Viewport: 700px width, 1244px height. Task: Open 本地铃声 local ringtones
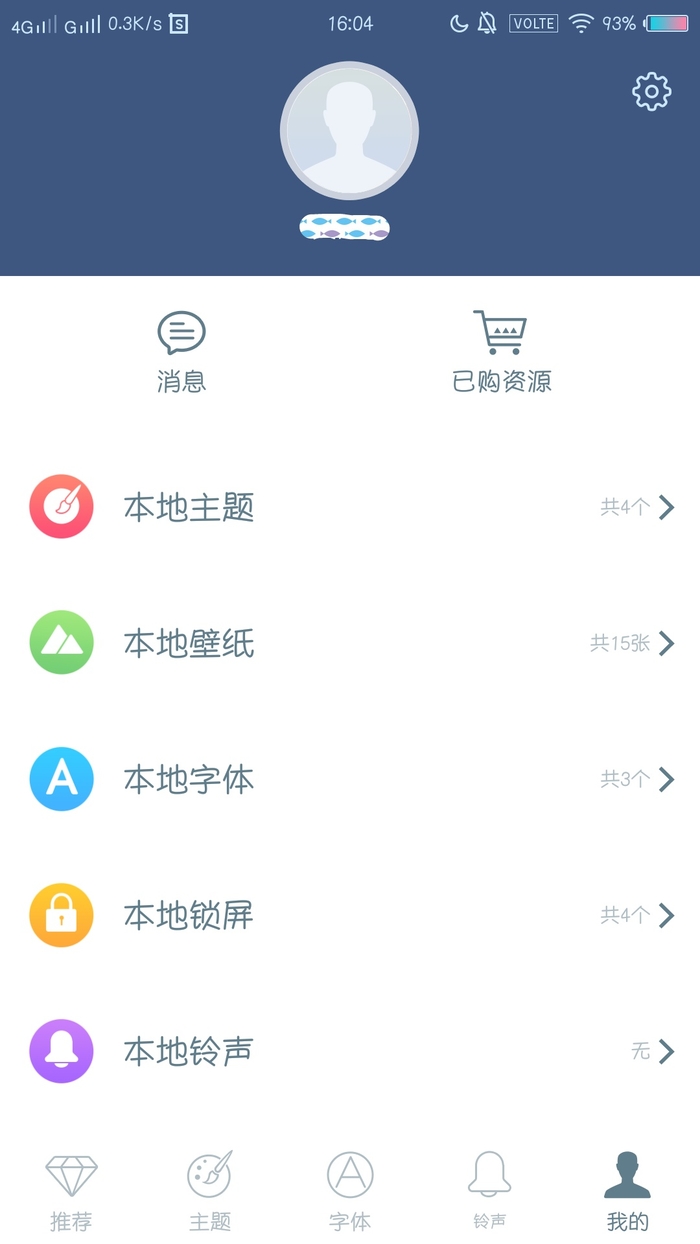coord(350,1051)
